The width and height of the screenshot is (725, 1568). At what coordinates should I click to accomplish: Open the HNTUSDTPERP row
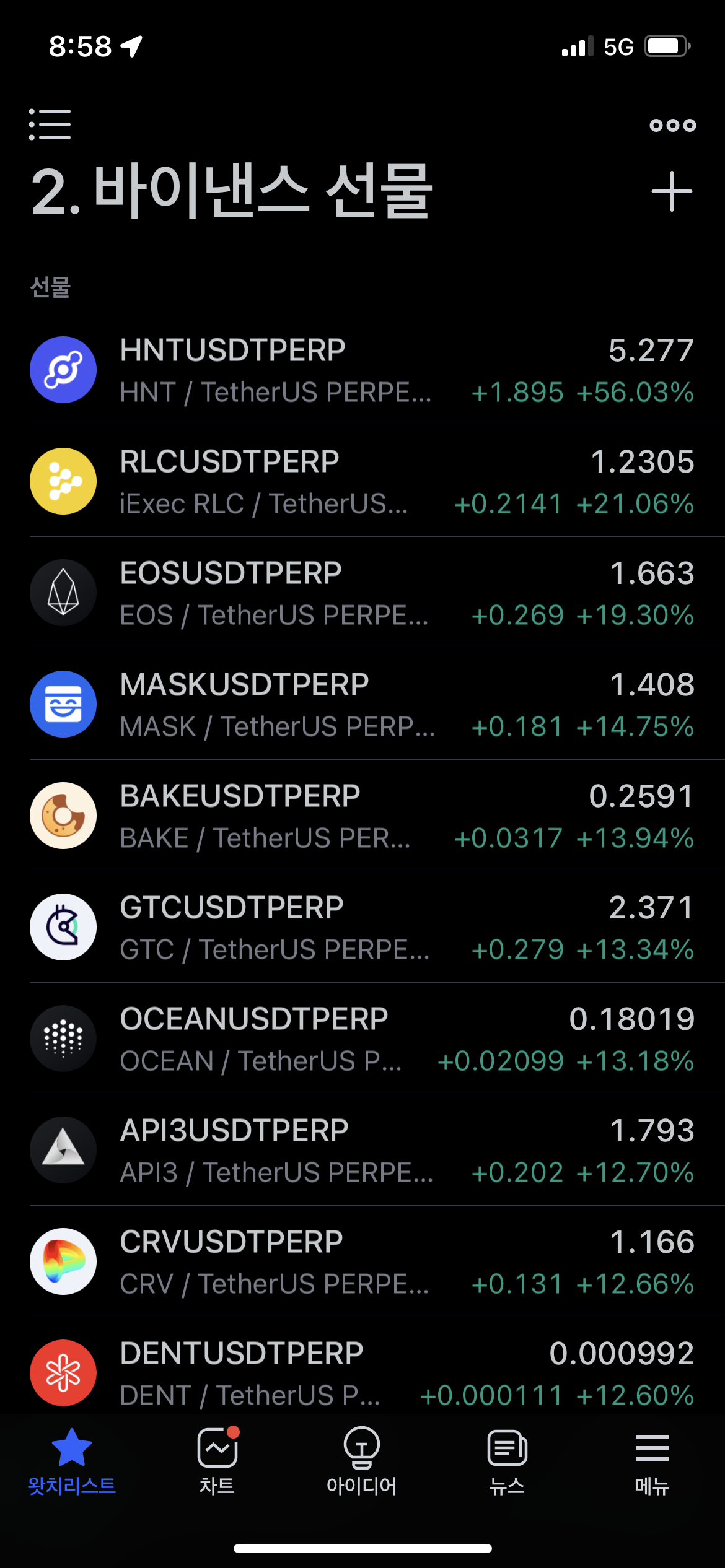[x=362, y=370]
